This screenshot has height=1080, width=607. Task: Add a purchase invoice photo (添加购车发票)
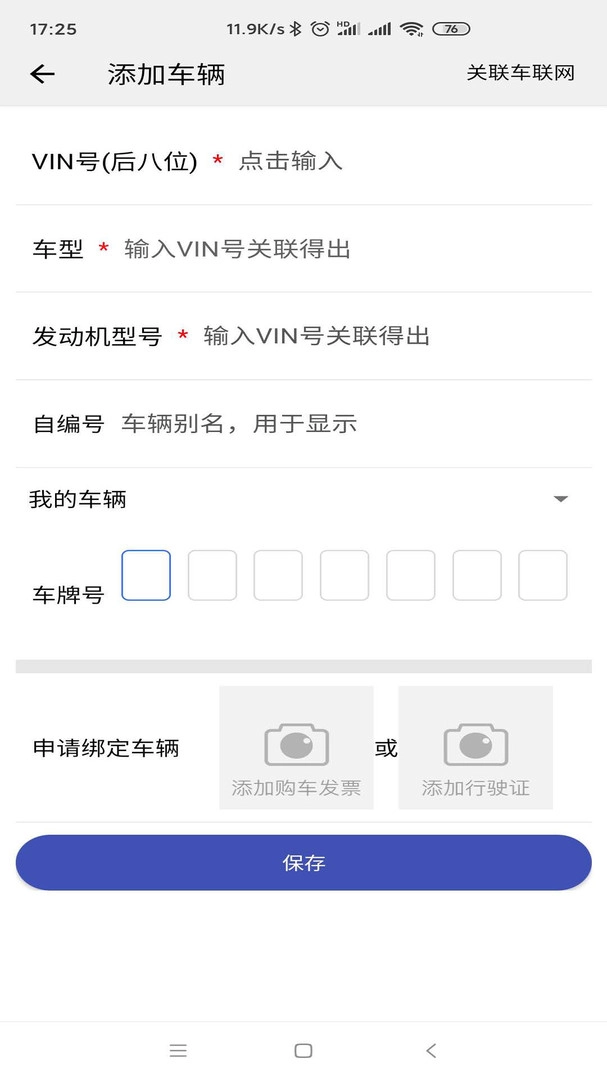296,747
